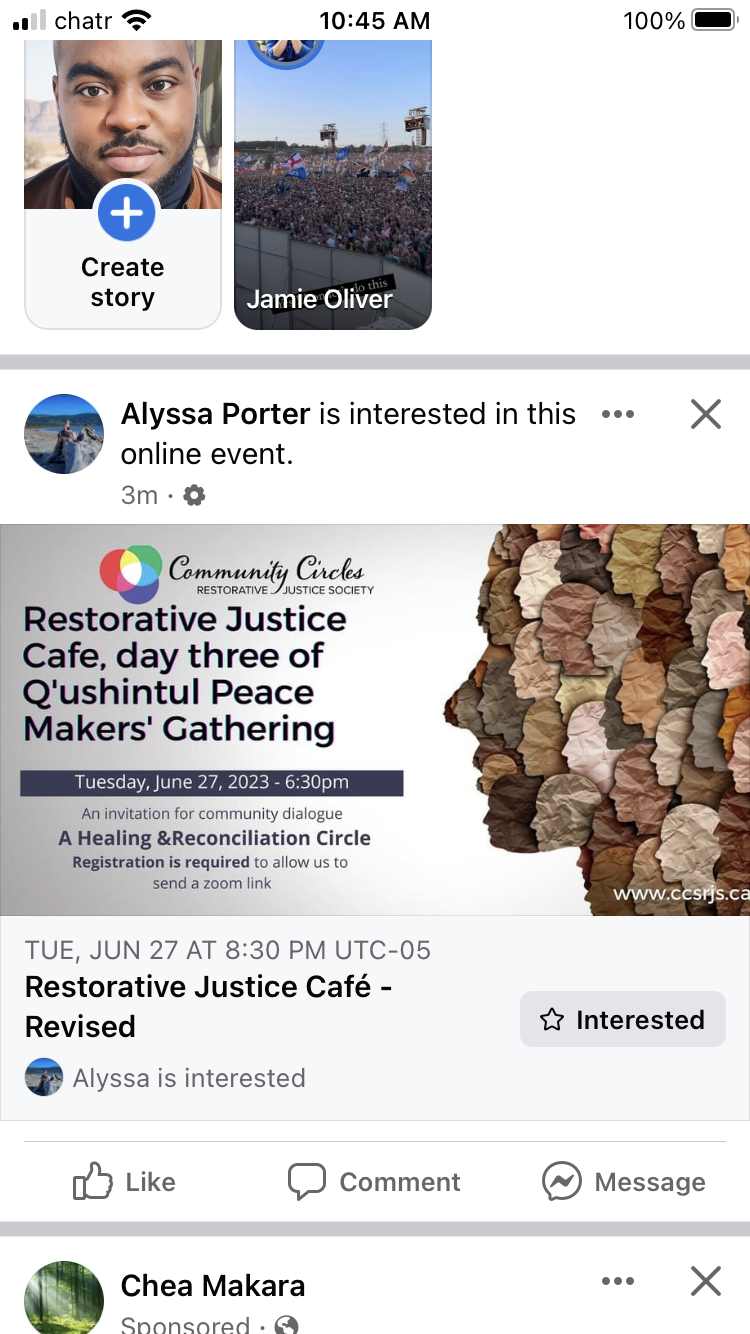This screenshot has width=750, height=1334.
Task: Open Alyssa Porter's profile picture
Action: [x=64, y=434]
